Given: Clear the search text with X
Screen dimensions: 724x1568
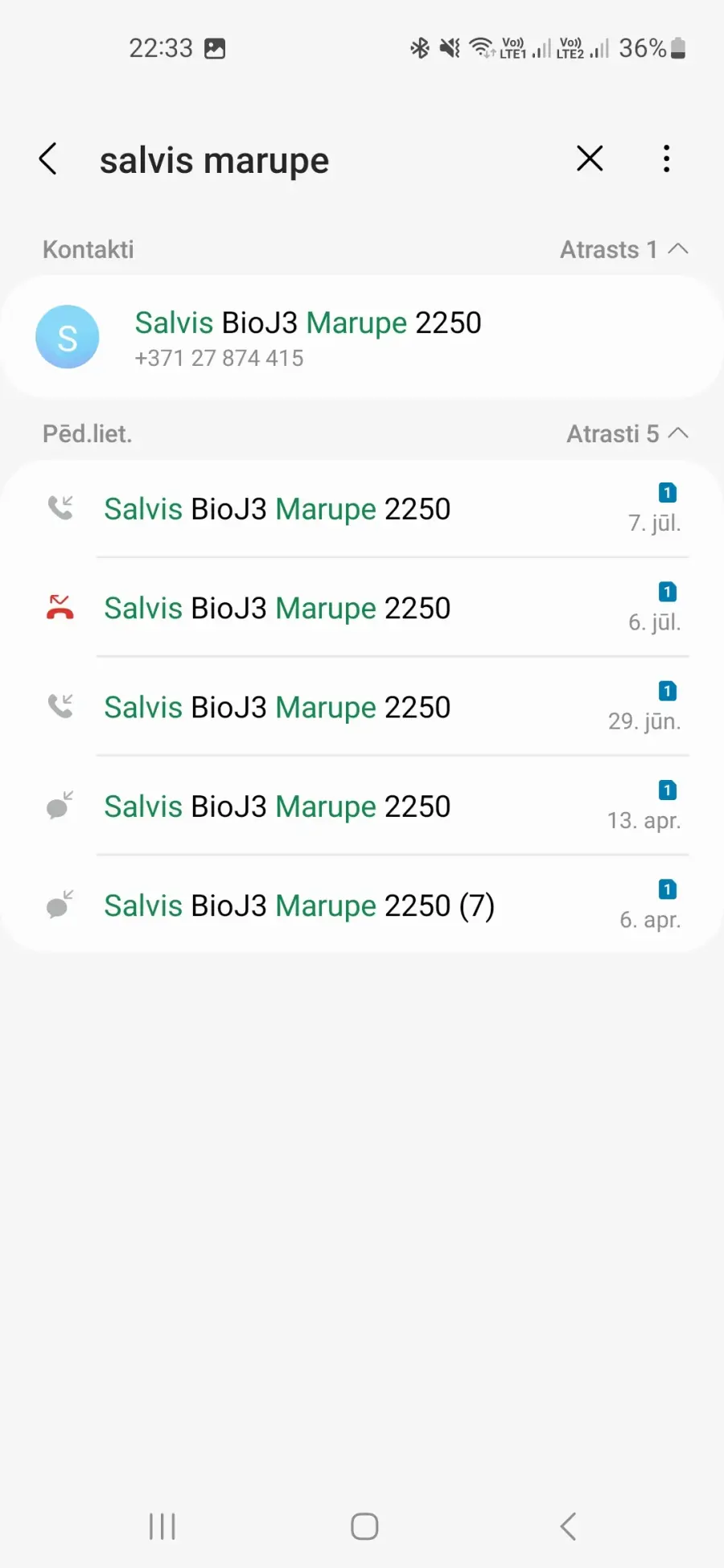Looking at the screenshot, I should (x=590, y=158).
